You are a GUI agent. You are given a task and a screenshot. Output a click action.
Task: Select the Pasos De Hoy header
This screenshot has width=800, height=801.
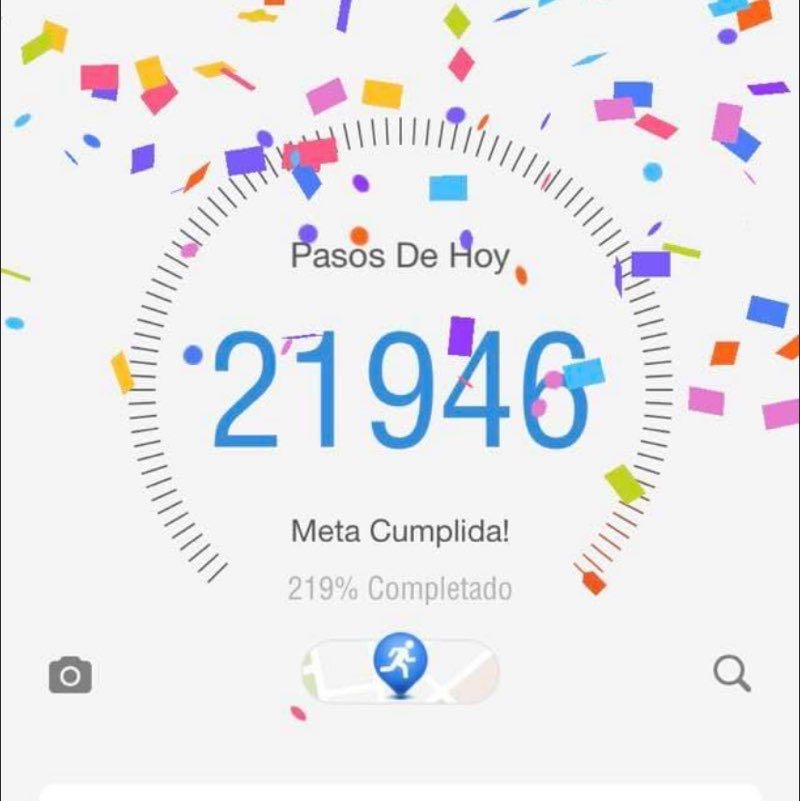coord(398,257)
